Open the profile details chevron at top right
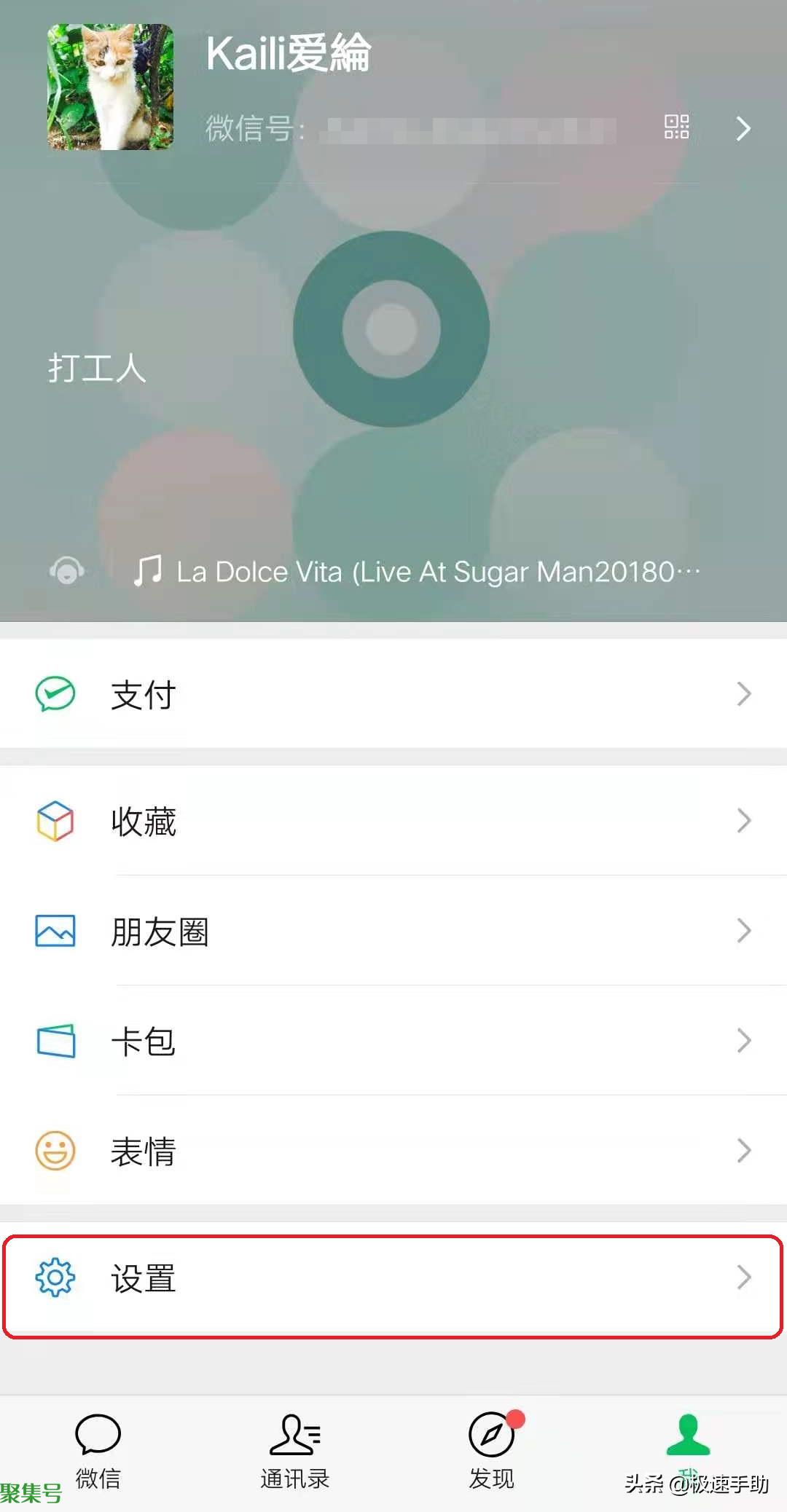This screenshot has height=1512, width=787. [x=744, y=128]
